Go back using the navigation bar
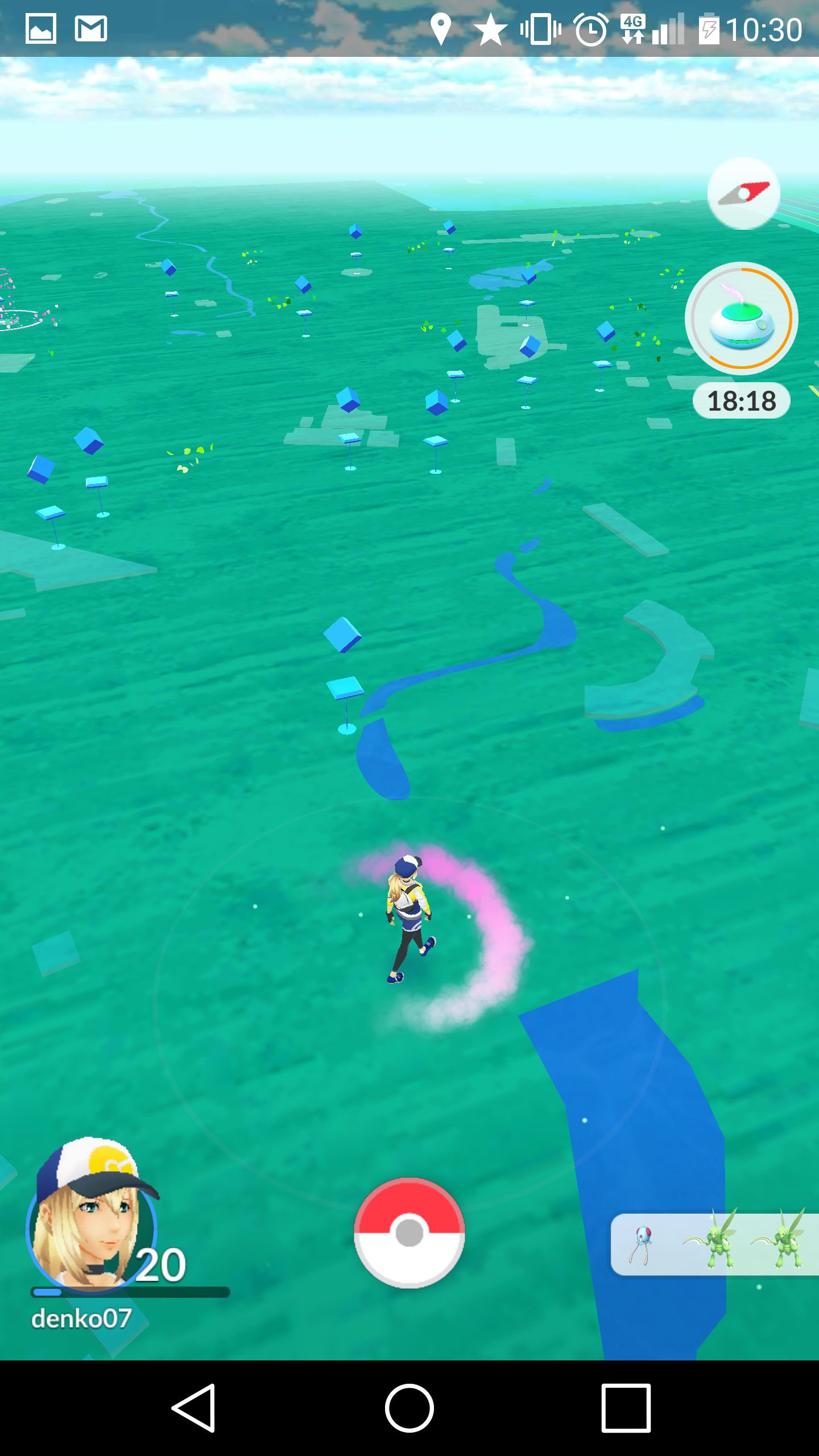This screenshot has height=1456, width=819. (x=193, y=1408)
